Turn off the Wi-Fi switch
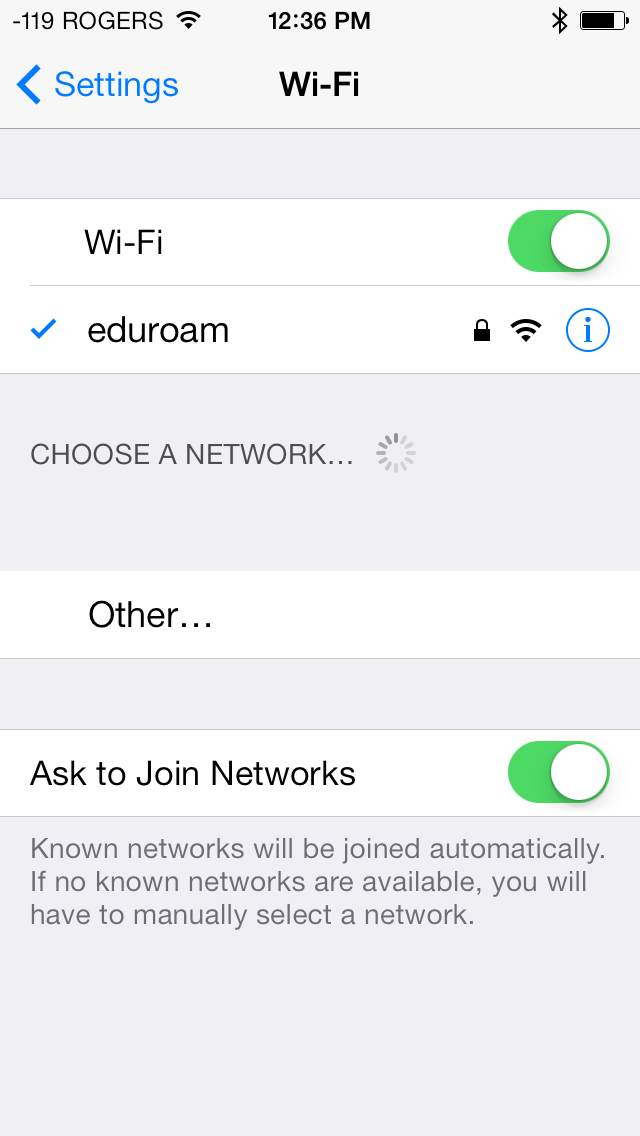Viewport: 640px width, 1136px height. [558, 241]
